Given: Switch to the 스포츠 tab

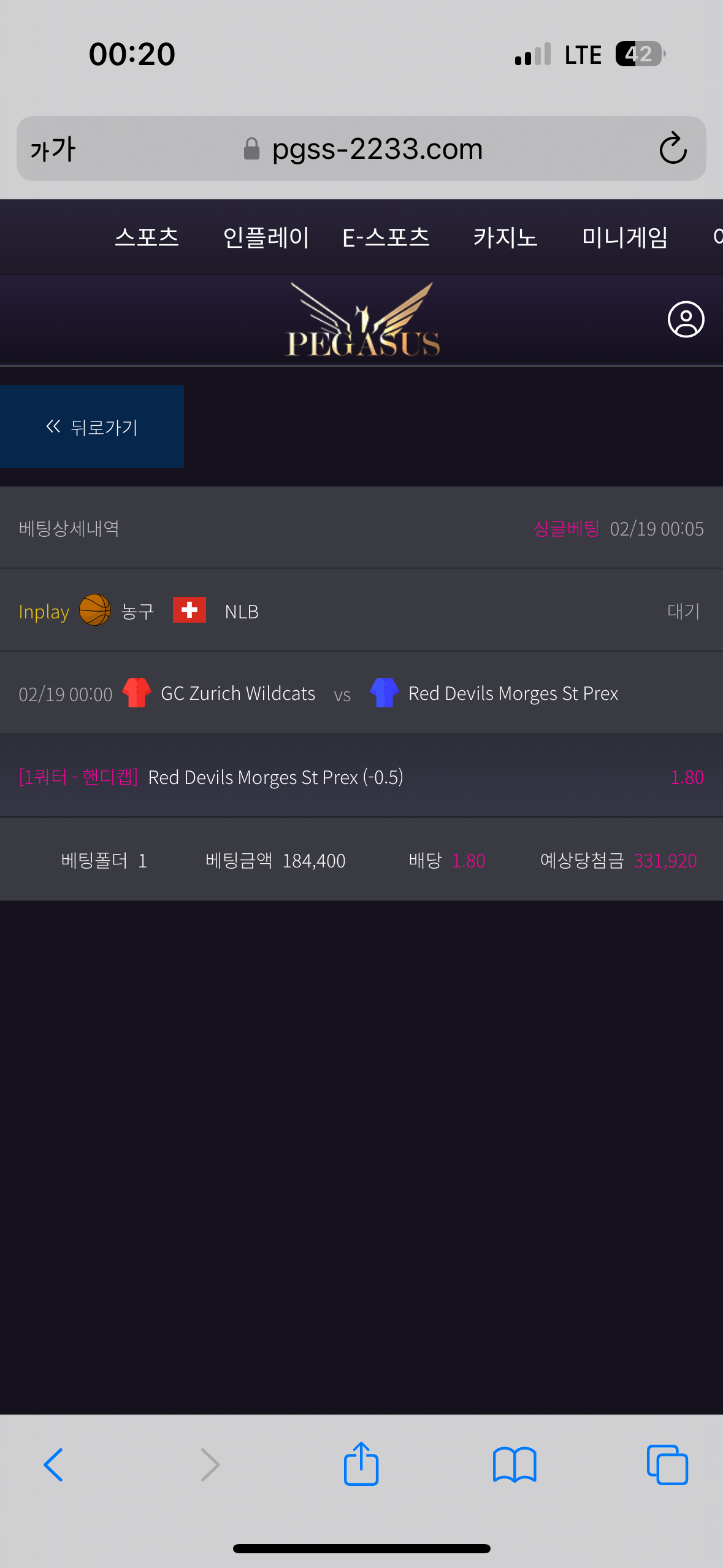Looking at the screenshot, I should tap(147, 237).
